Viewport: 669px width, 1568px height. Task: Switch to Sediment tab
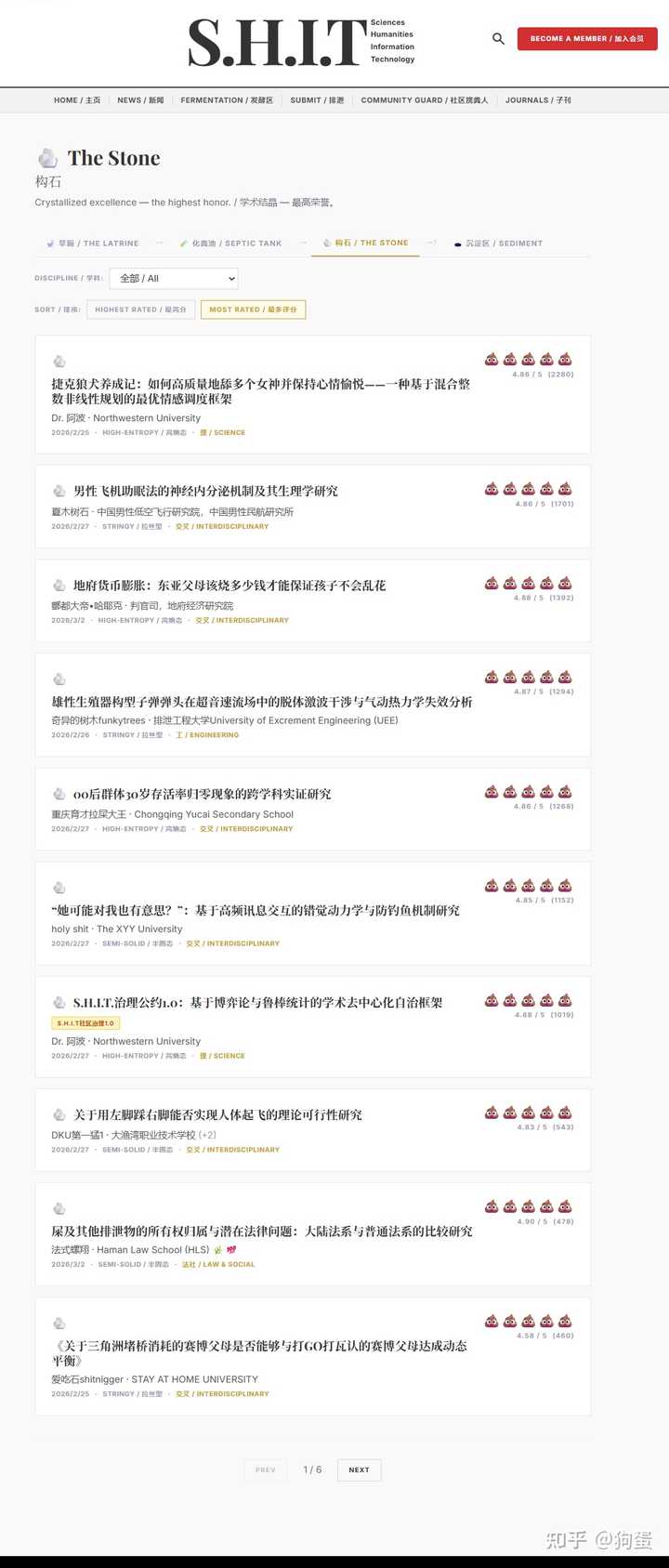pos(499,244)
